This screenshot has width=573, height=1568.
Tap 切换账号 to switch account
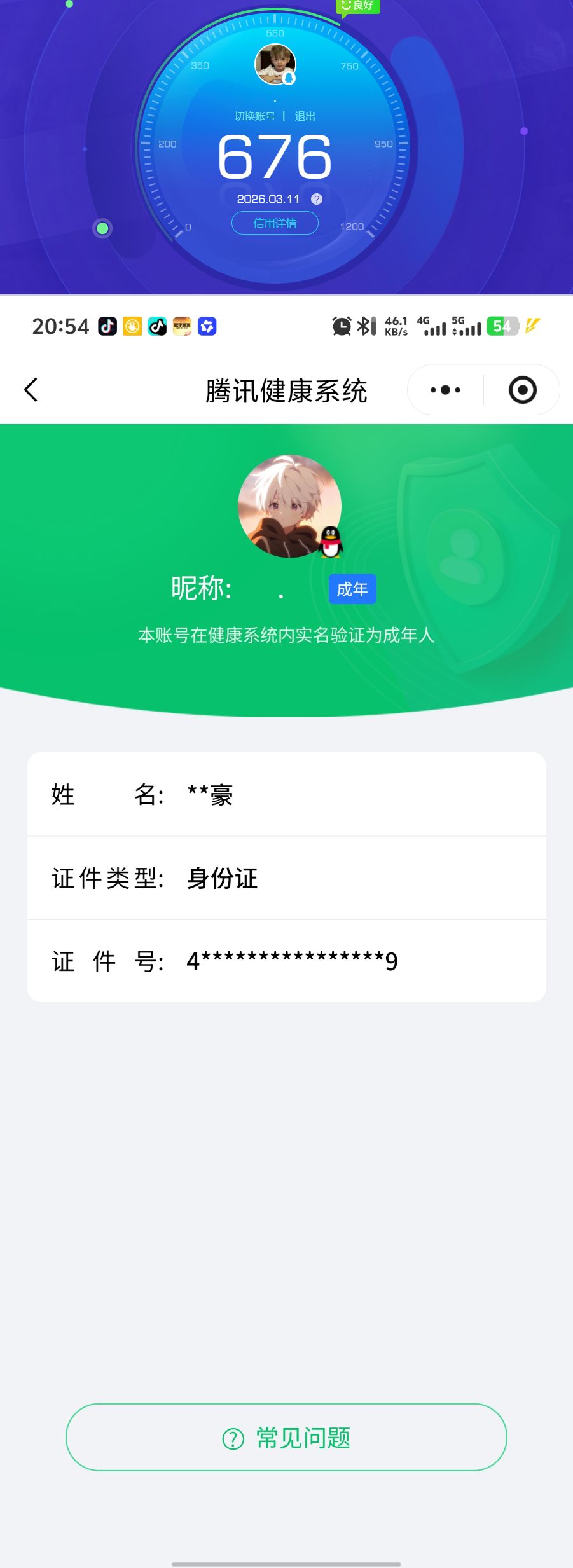254,116
